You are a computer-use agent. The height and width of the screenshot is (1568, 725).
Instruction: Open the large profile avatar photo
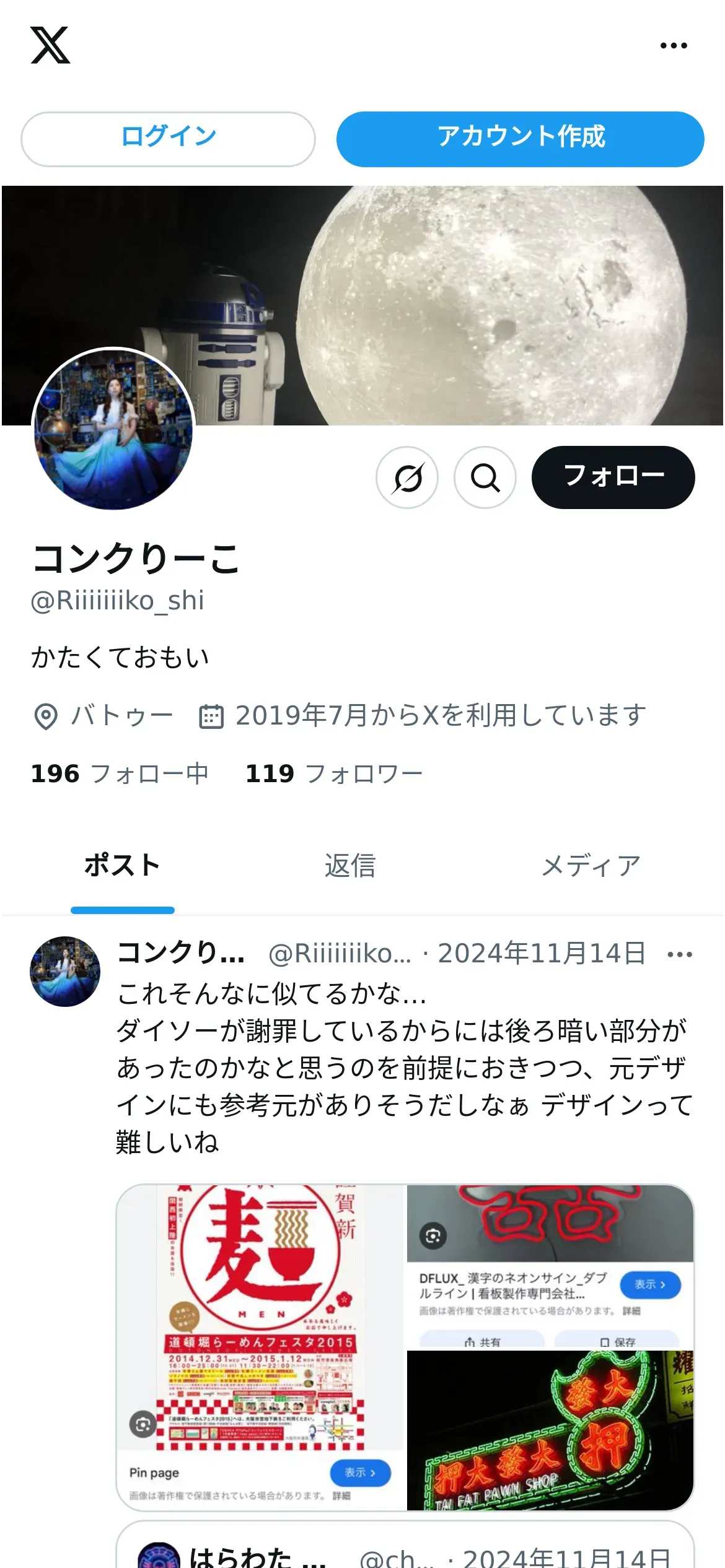point(113,429)
